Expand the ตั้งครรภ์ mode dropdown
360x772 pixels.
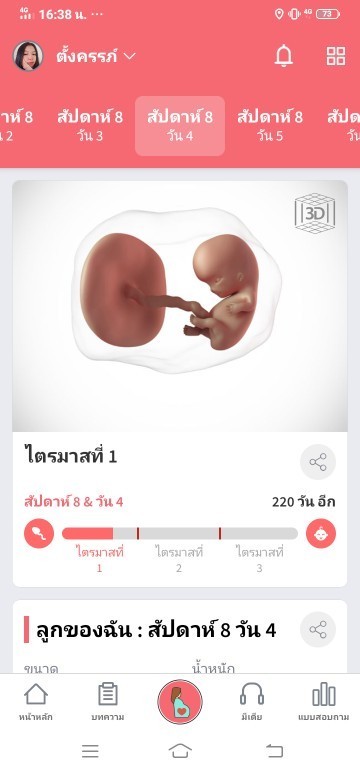tap(96, 56)
